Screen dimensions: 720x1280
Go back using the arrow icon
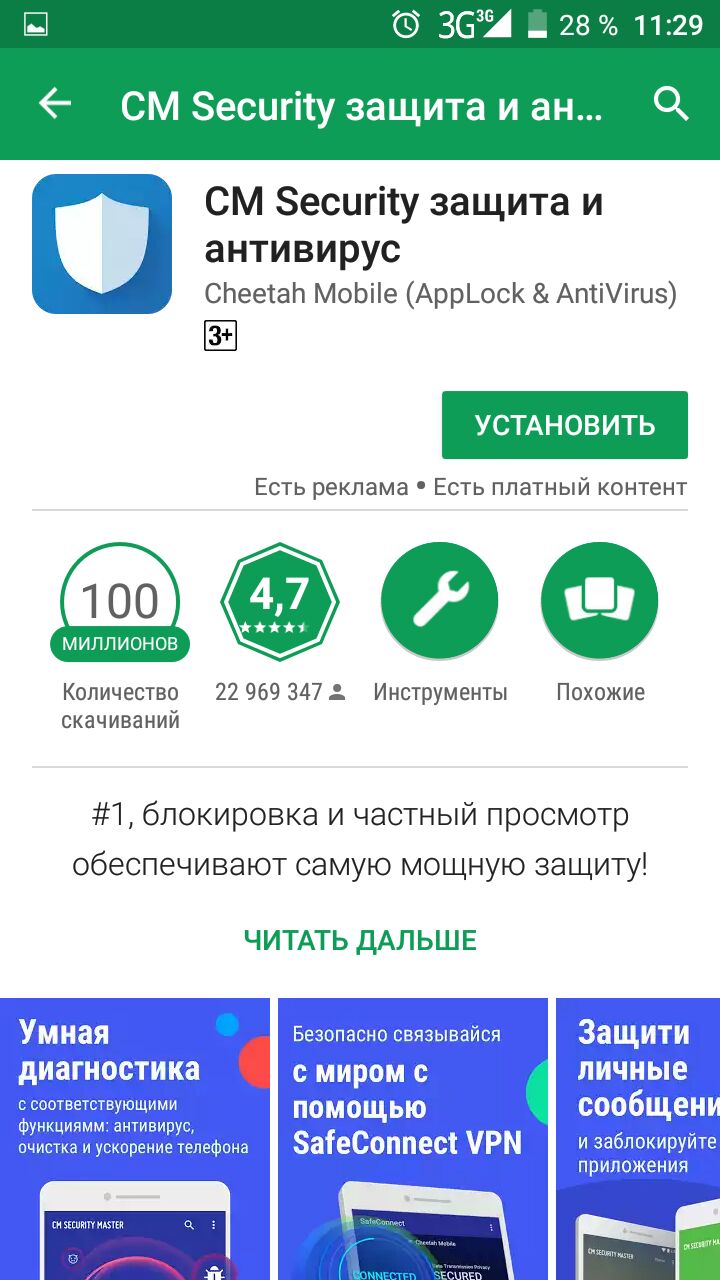(x=55, y=104)
